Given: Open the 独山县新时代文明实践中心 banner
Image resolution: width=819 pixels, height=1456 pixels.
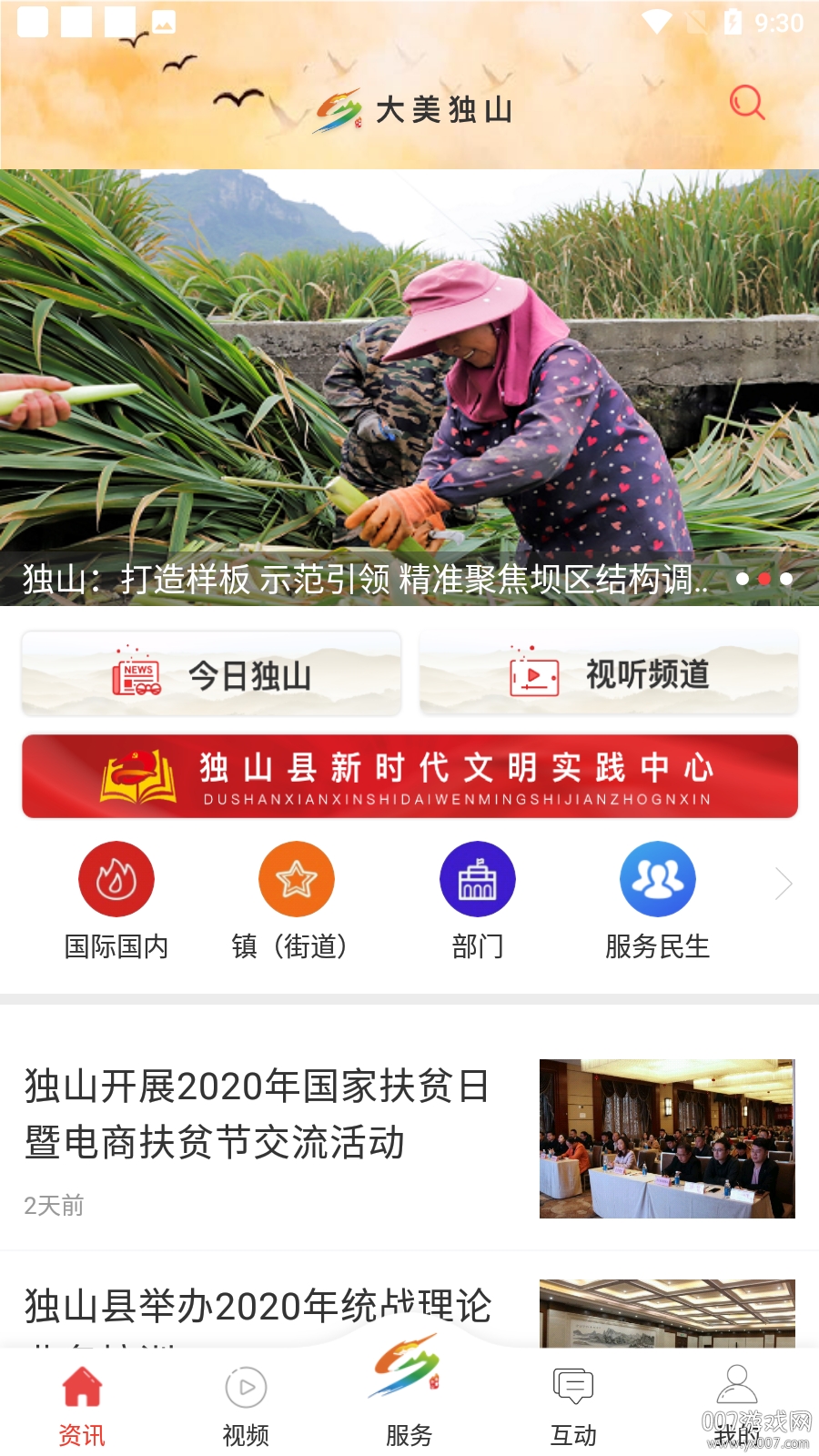Looking at the screenshot, I should click(x=409, y=776).
